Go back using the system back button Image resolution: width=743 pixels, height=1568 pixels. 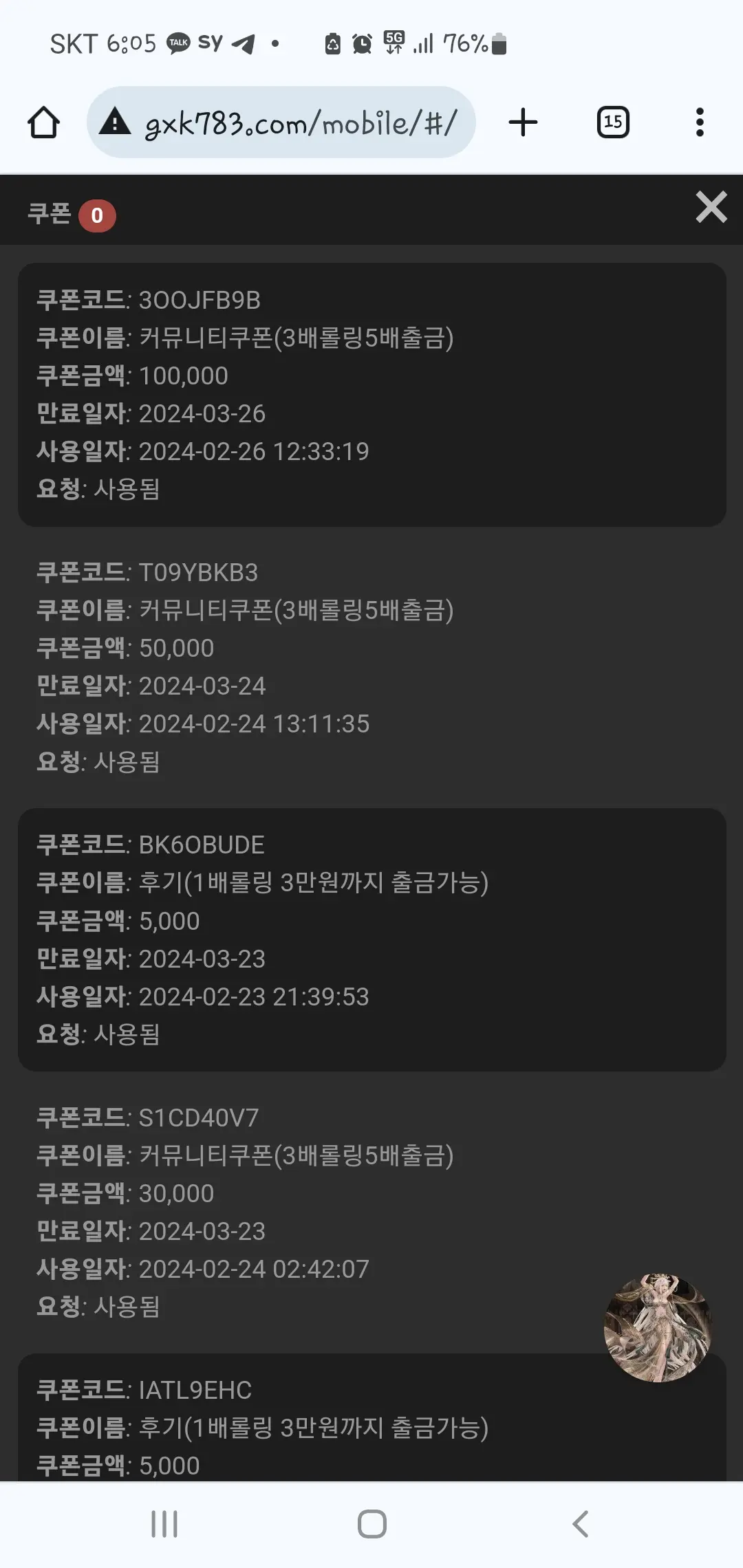[581, 1524]
